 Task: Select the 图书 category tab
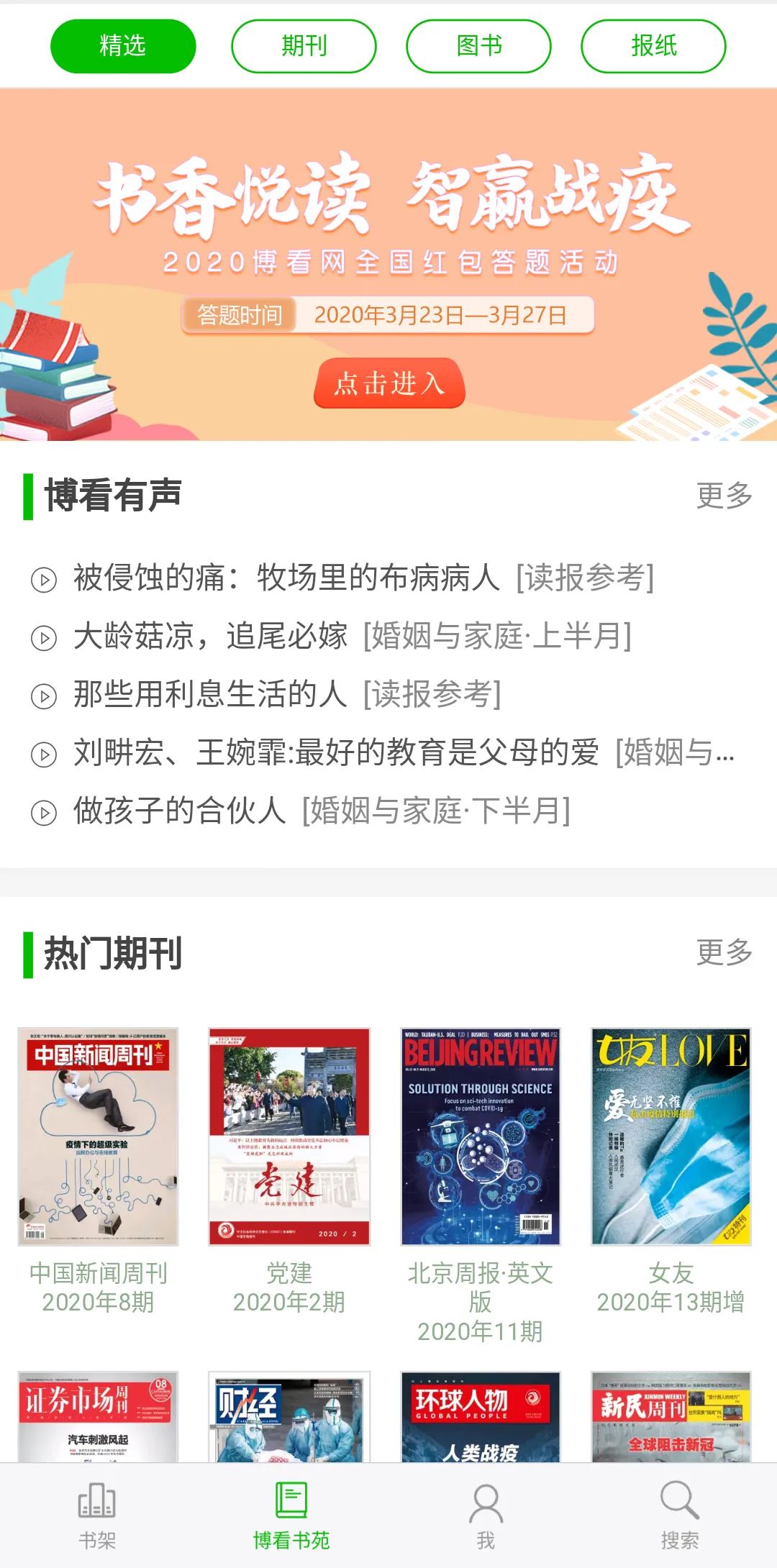click(x=478, y=46)
